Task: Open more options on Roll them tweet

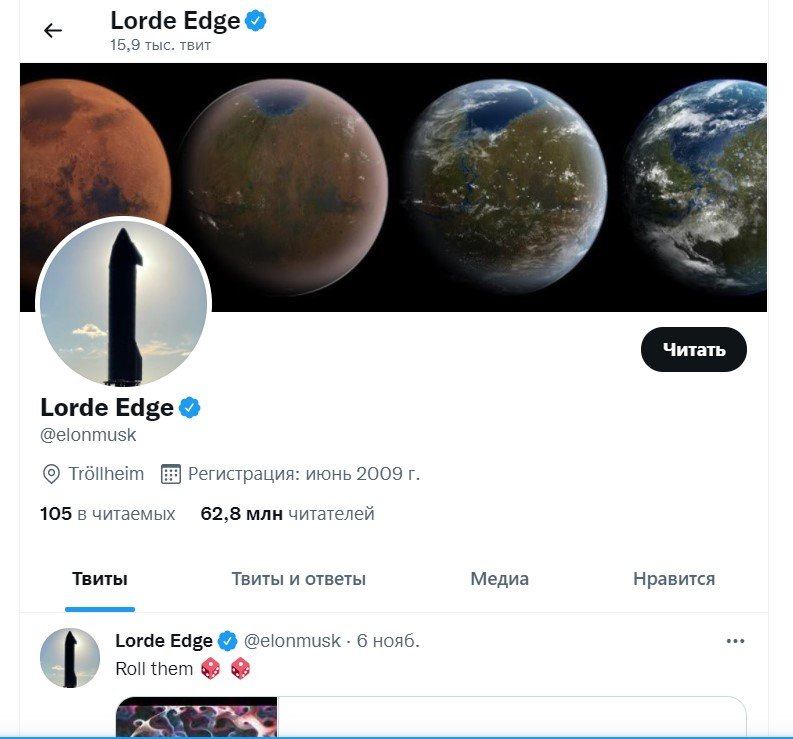Action: click(735, 641)
